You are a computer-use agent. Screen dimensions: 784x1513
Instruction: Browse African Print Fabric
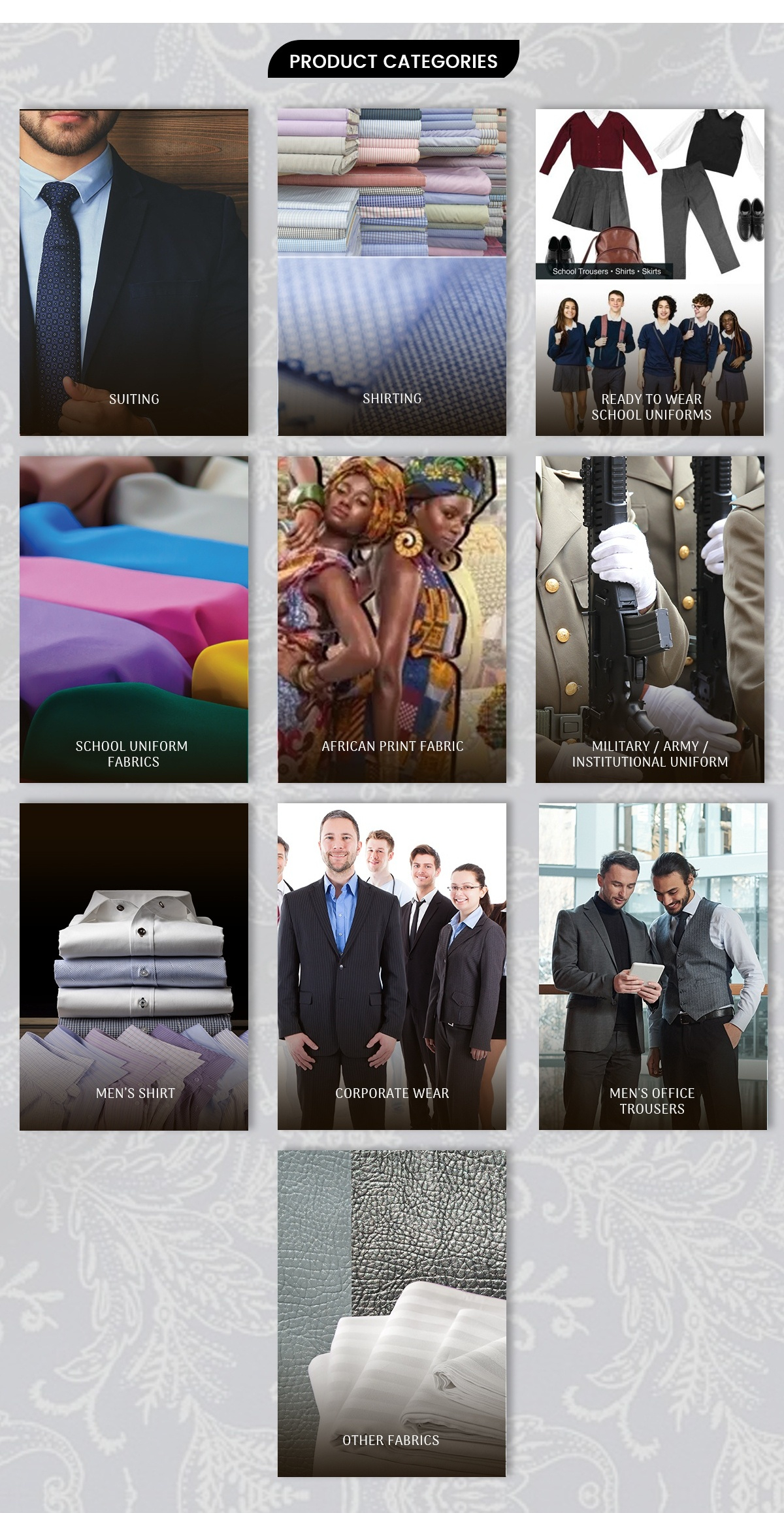(392, 619)
